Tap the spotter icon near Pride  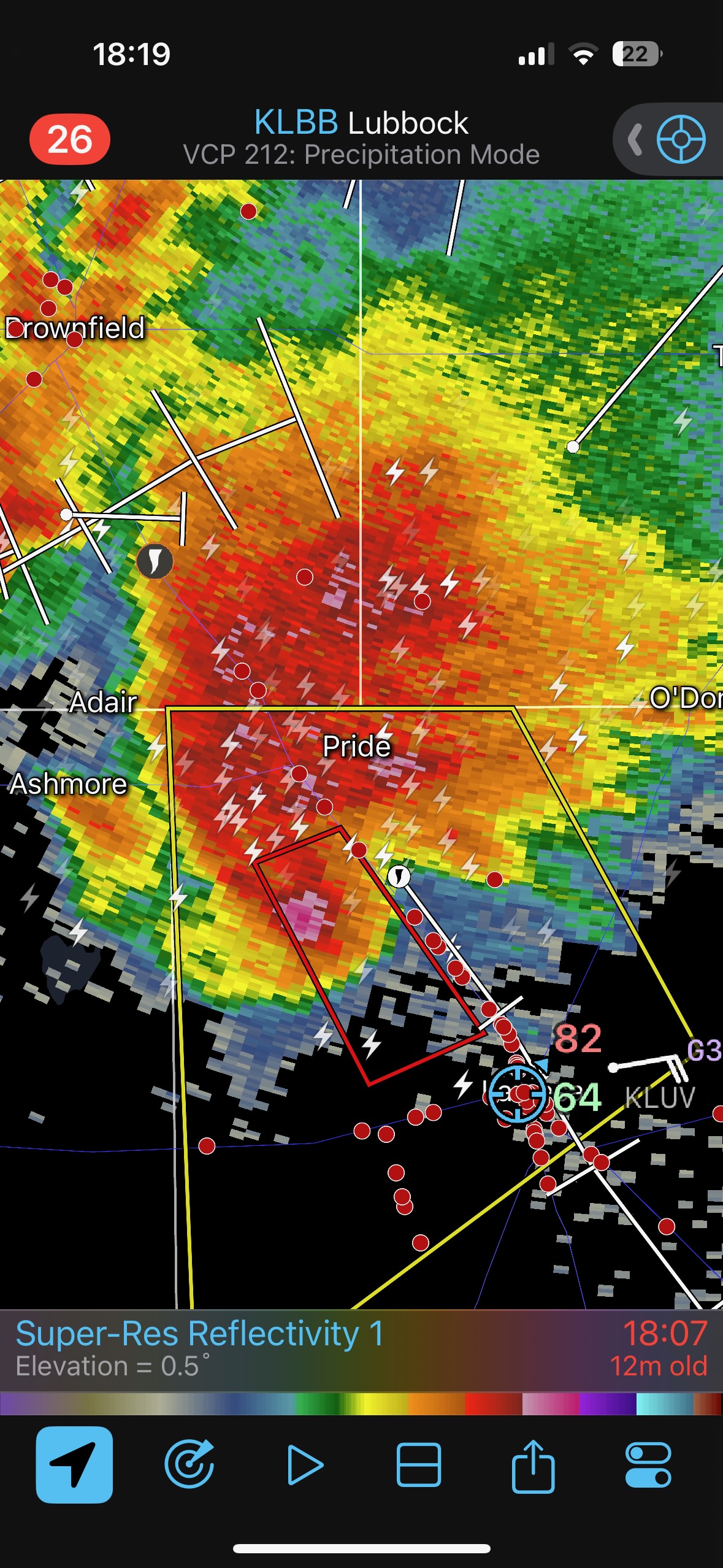(x=399, y=875)
